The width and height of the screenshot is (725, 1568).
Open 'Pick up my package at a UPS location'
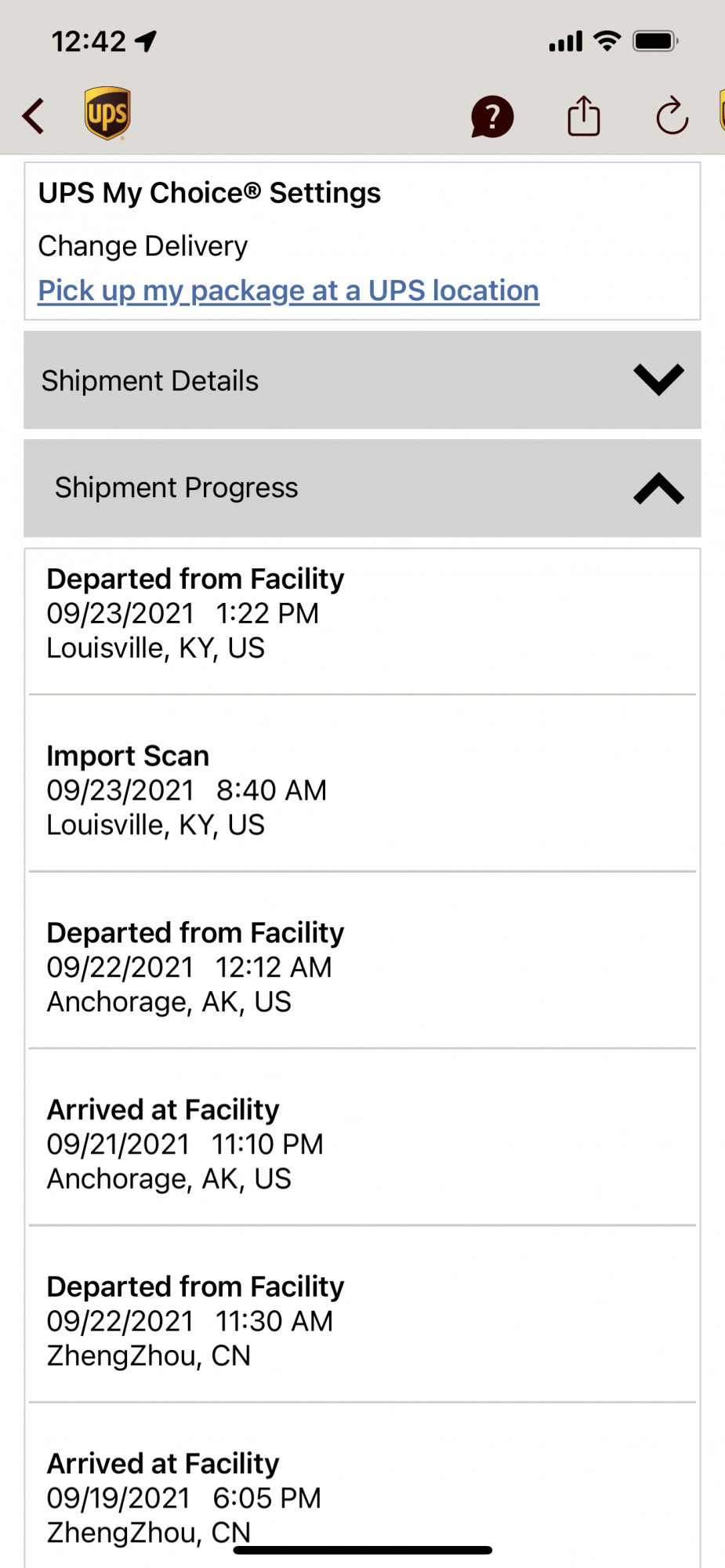tap(288, 291)
